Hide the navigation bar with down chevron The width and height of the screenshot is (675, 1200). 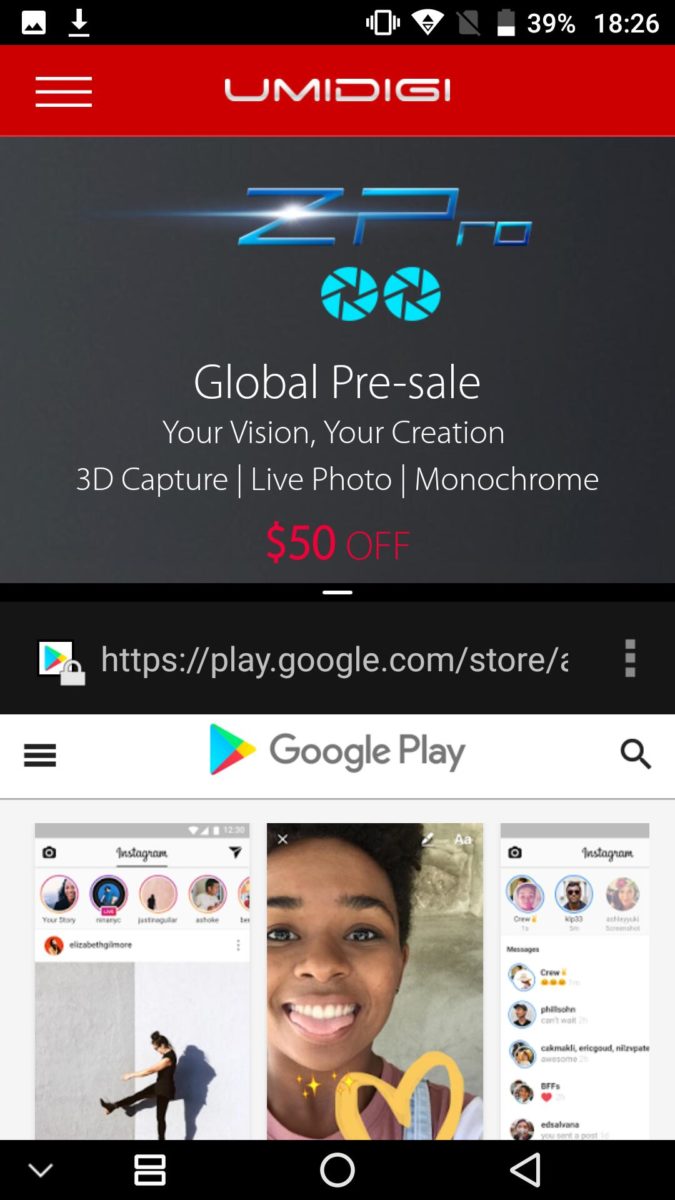40,1170
